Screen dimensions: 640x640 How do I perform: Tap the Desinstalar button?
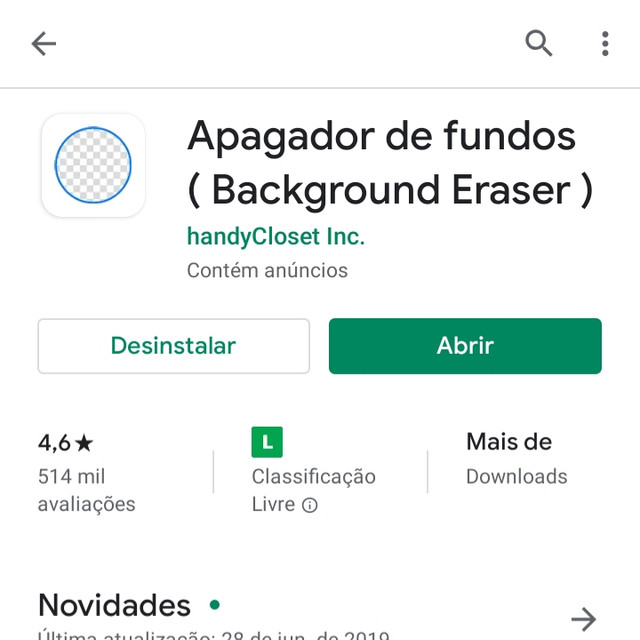[x=173, y=346]
